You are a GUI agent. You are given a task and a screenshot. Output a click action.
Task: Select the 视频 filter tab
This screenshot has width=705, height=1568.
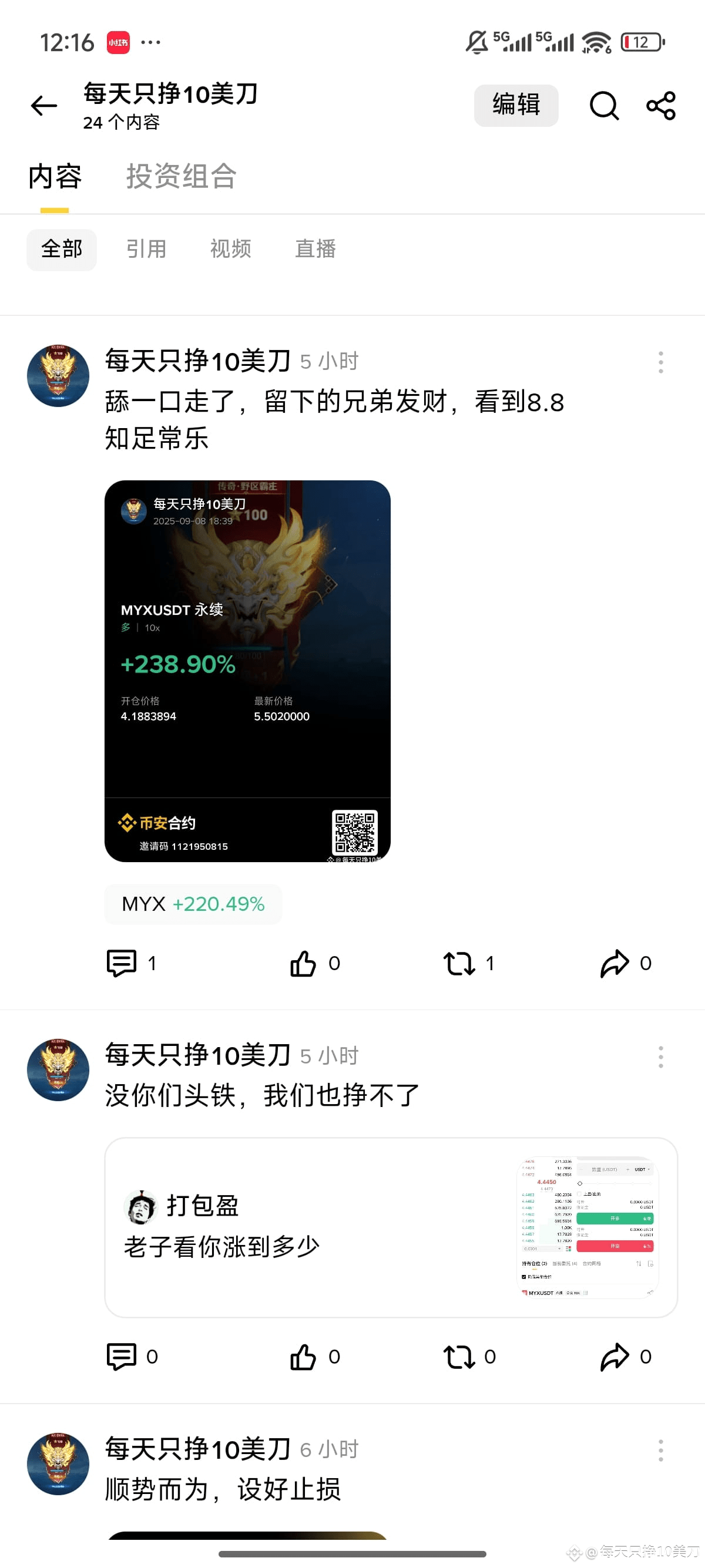pos(230,249)
